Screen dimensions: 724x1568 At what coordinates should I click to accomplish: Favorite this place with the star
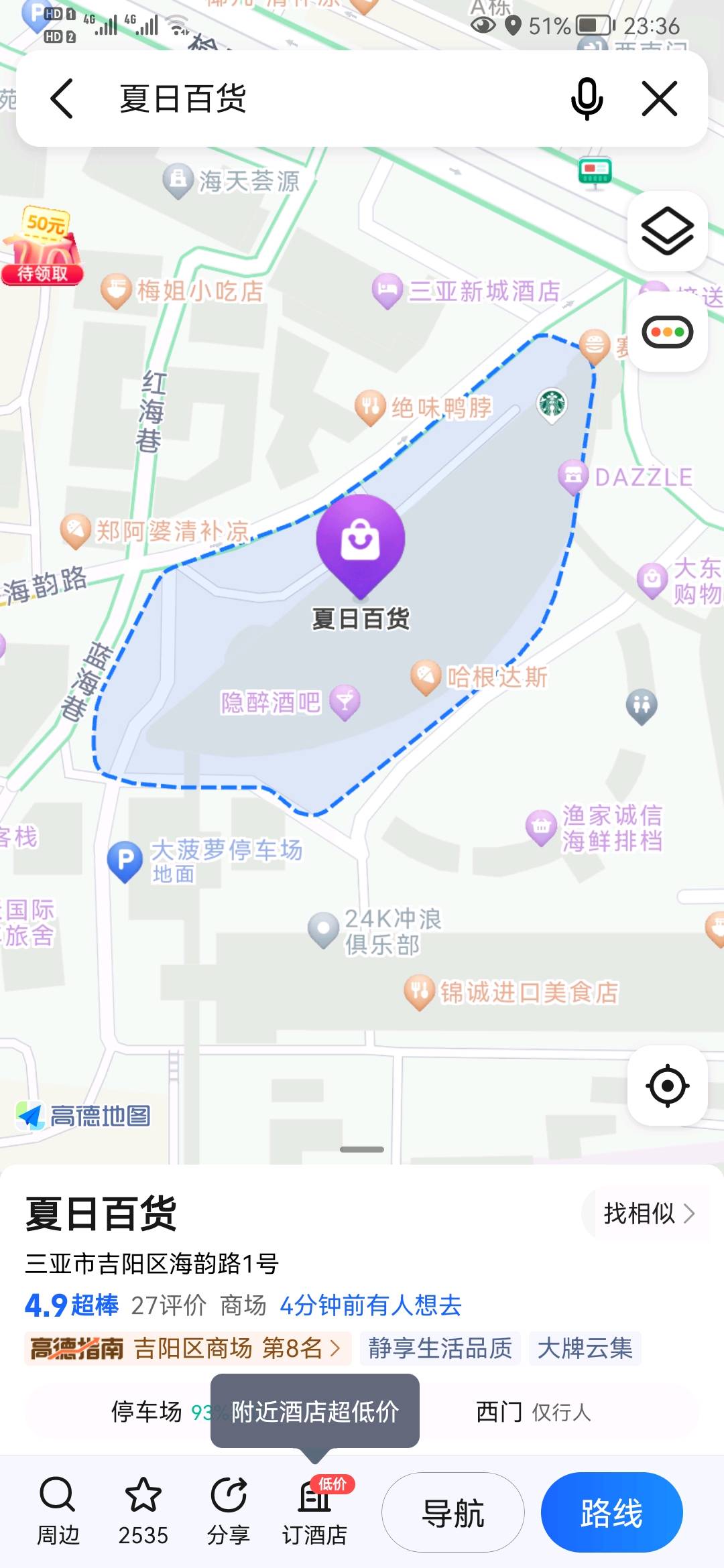pyautogui.click(x=143, y=1512)
